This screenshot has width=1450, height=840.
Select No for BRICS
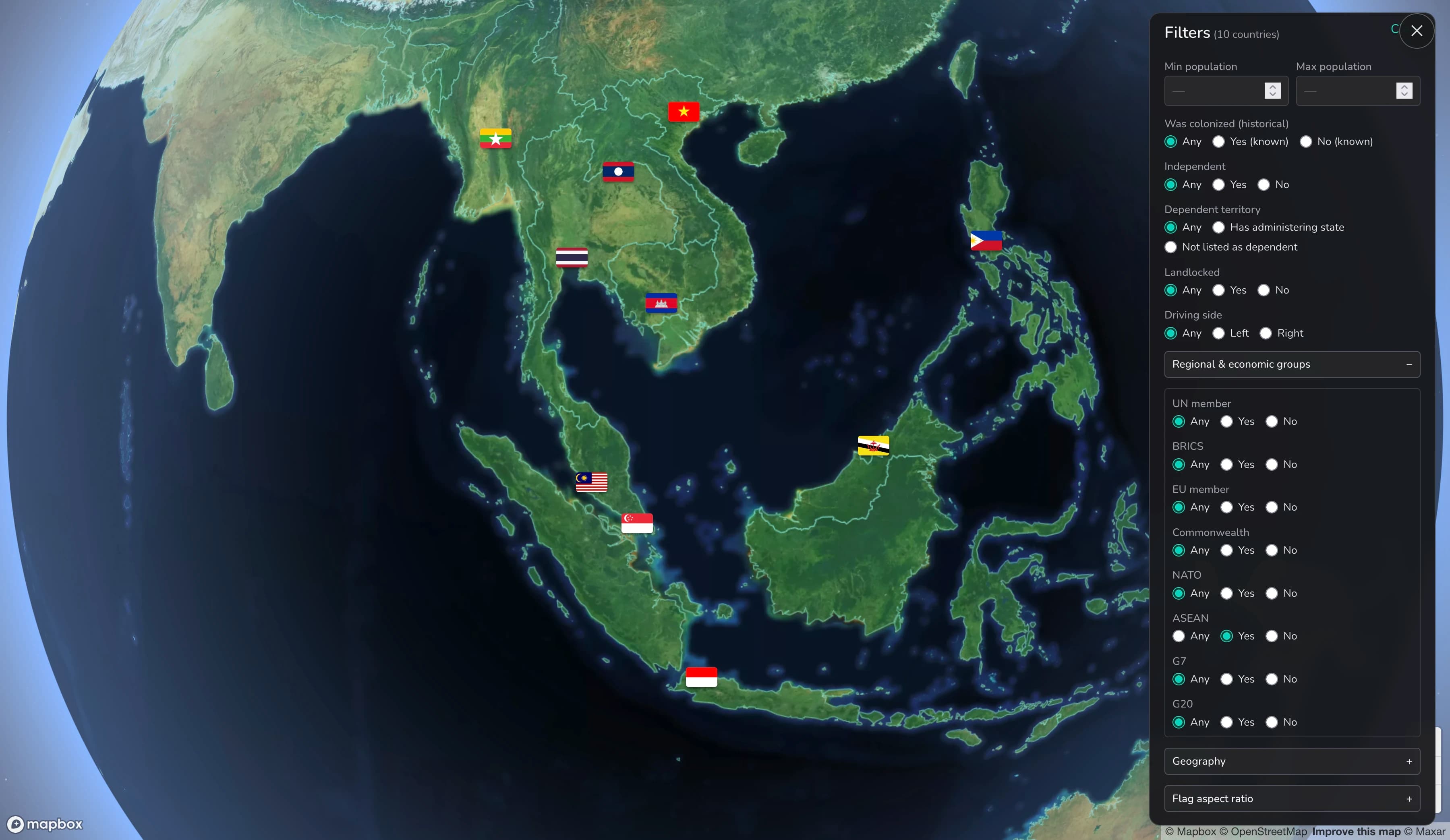[x=1272, y=464]
